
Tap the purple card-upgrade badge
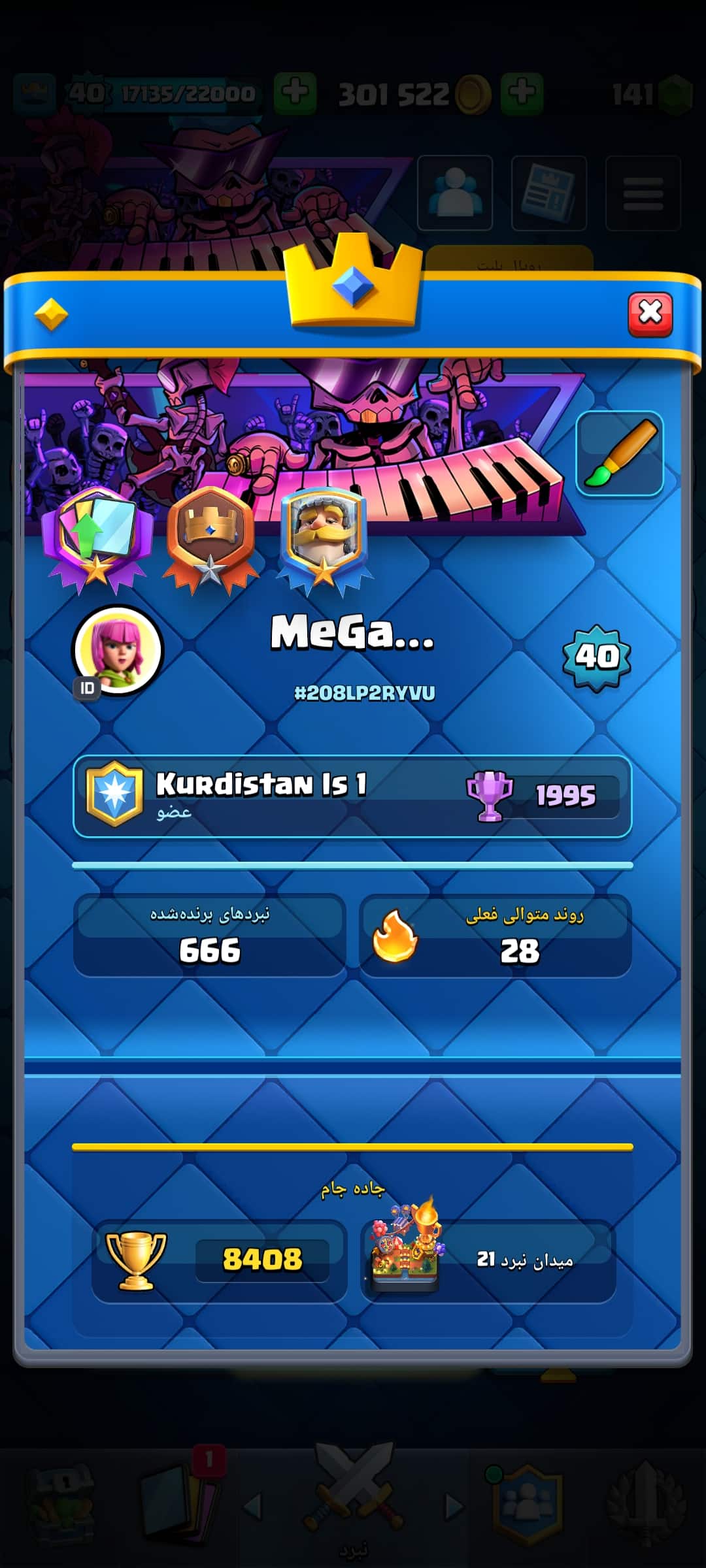[x=97, y=539]
